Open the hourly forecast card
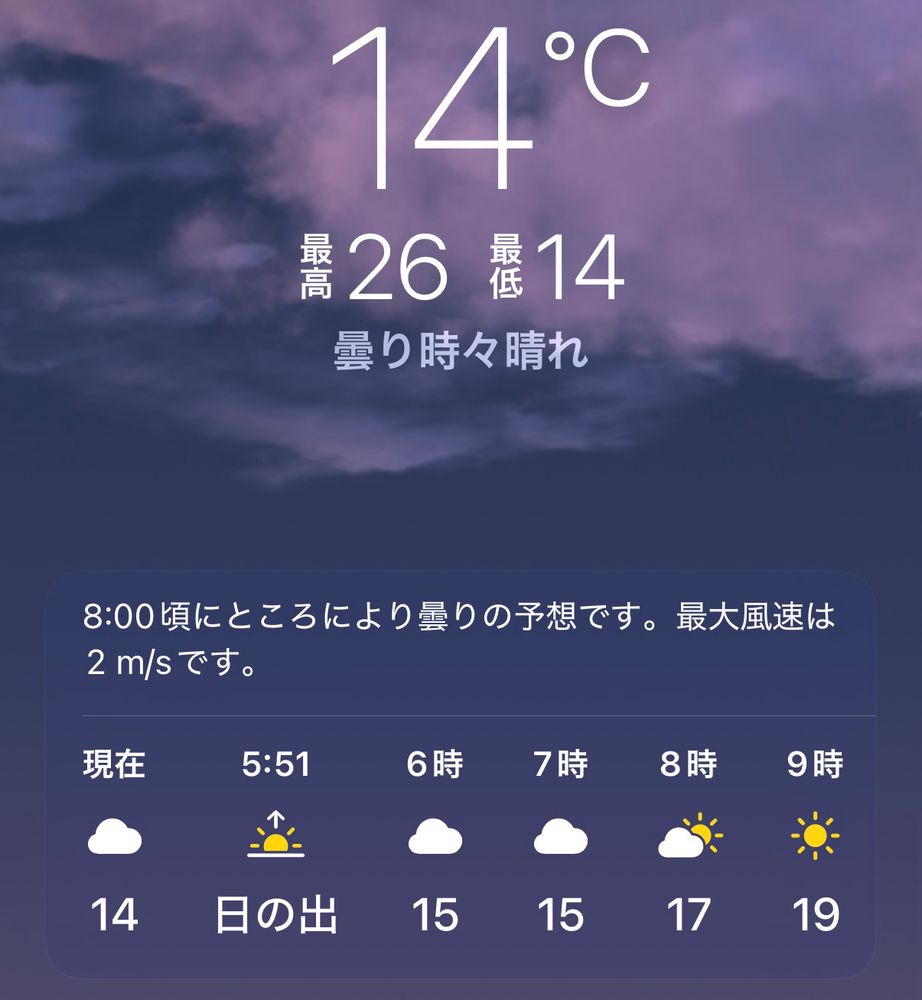The height and width of the screenshot is (1000, 922). 460,775
